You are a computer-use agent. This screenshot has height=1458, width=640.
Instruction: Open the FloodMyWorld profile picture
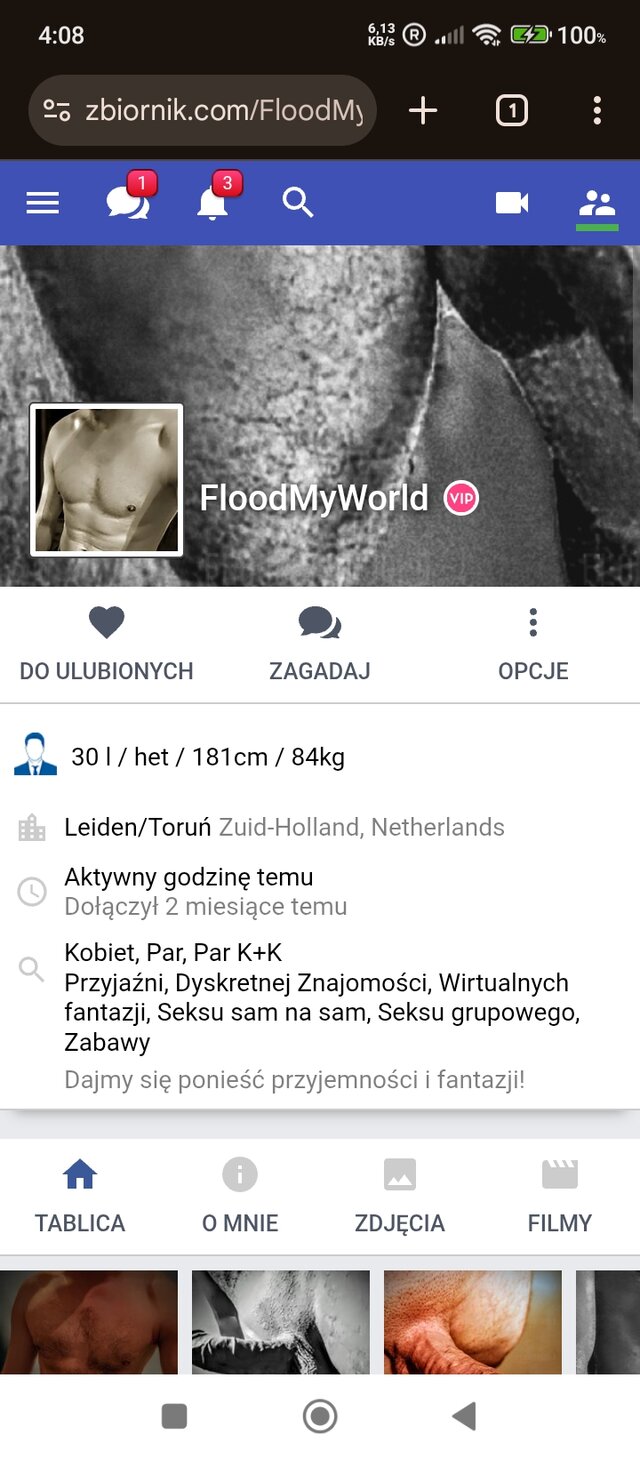tap(107, 480)
